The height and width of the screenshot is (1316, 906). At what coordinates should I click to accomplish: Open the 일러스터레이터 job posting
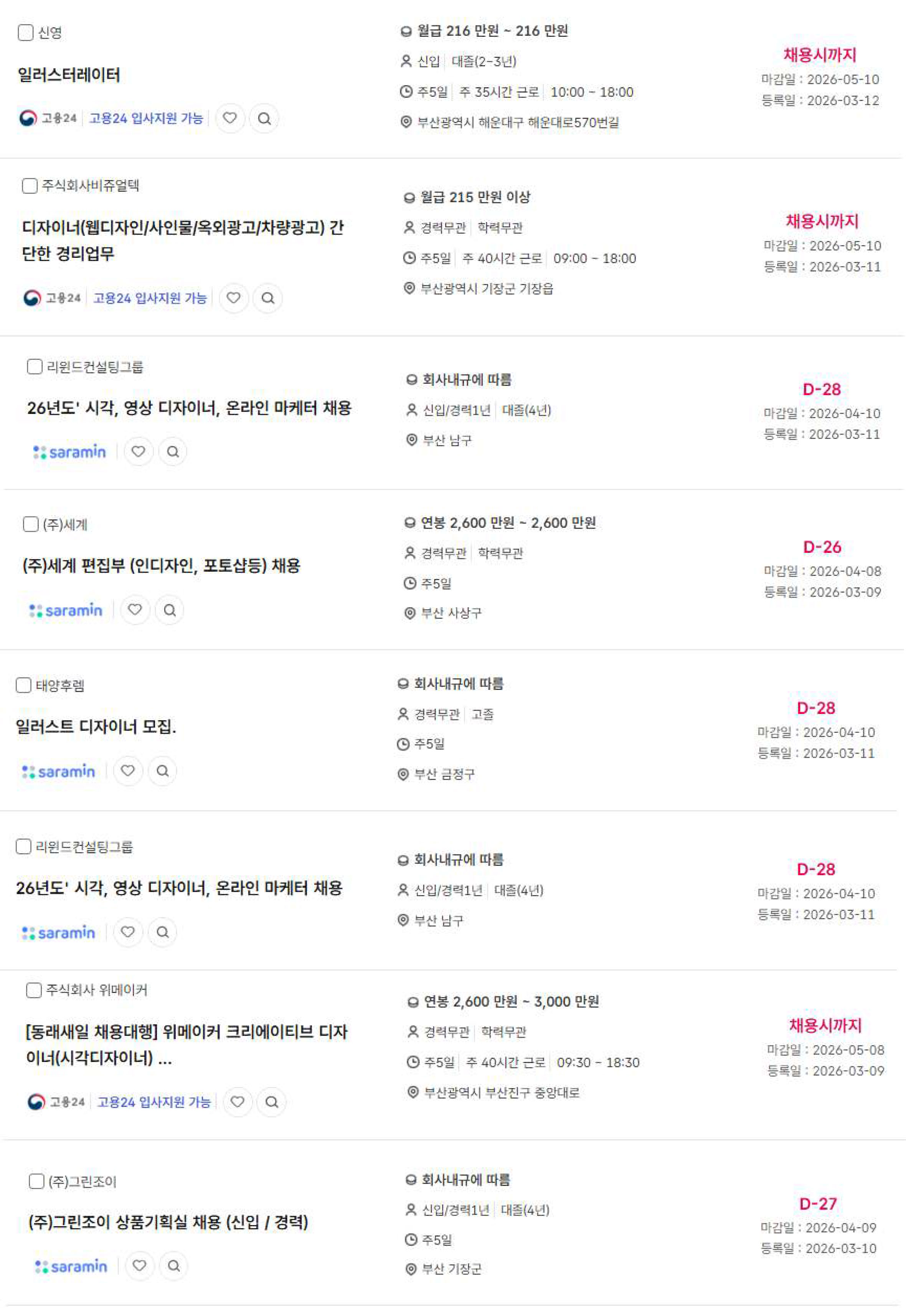pyautogui.click(x=69, y=75)
